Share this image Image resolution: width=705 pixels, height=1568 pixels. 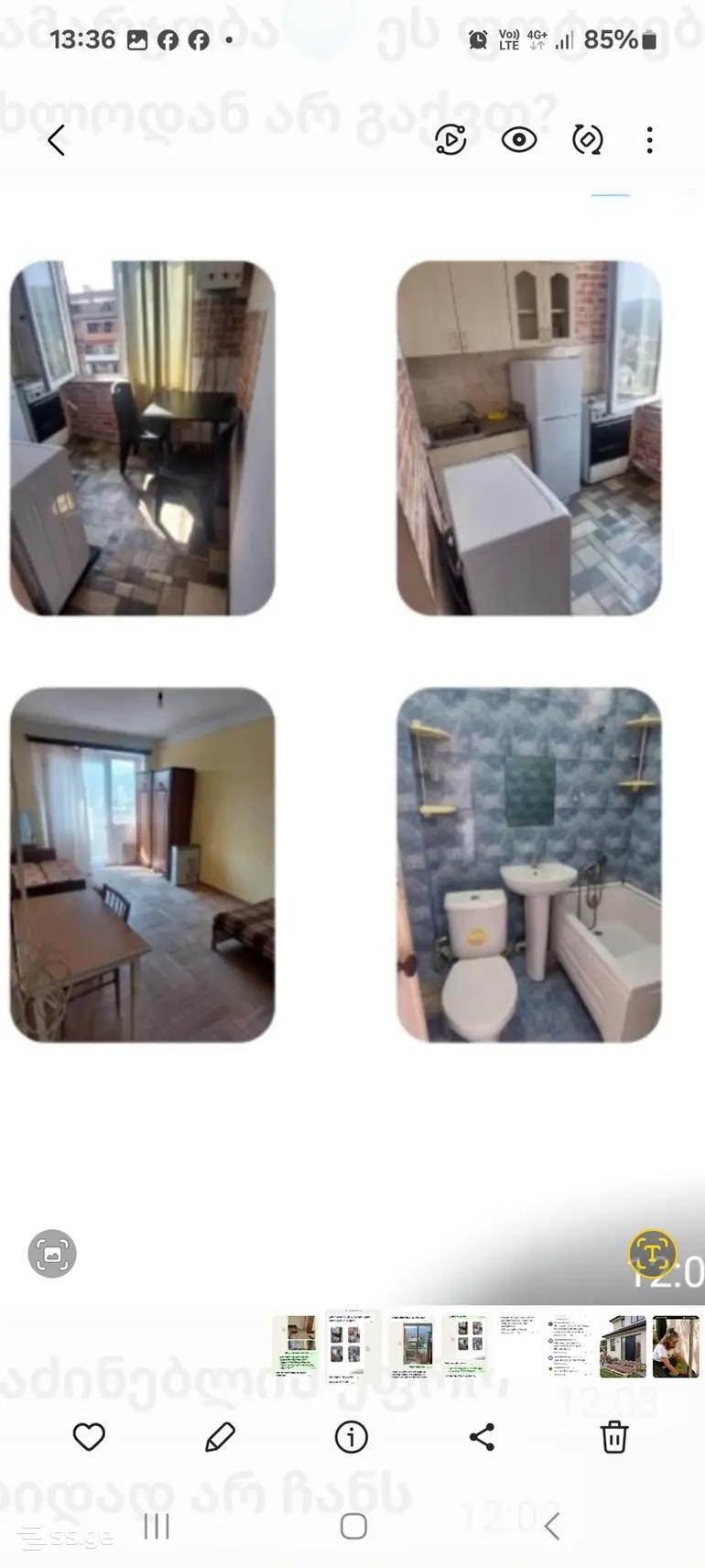point(482,1437)
